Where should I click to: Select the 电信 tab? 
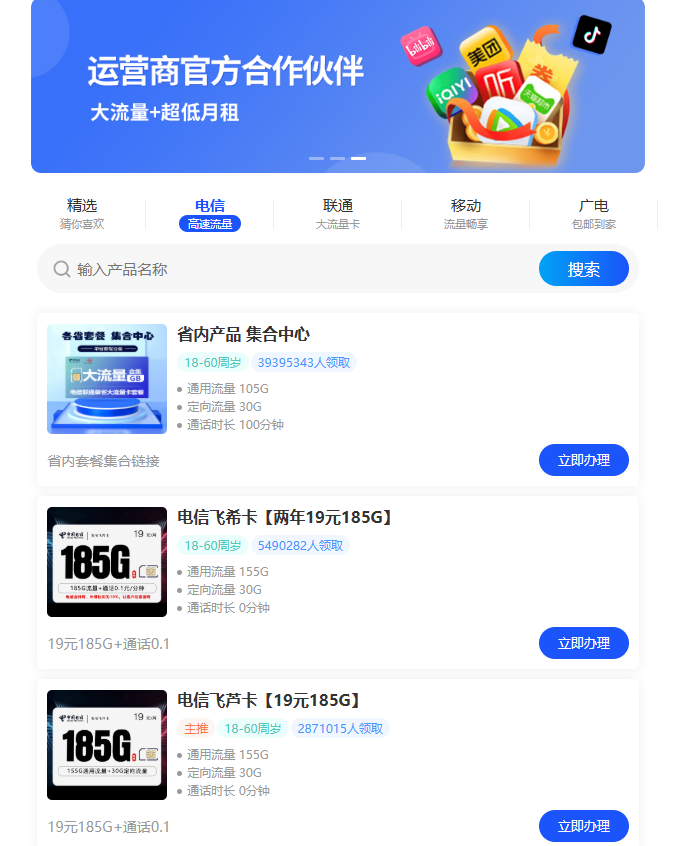[210, 213]
